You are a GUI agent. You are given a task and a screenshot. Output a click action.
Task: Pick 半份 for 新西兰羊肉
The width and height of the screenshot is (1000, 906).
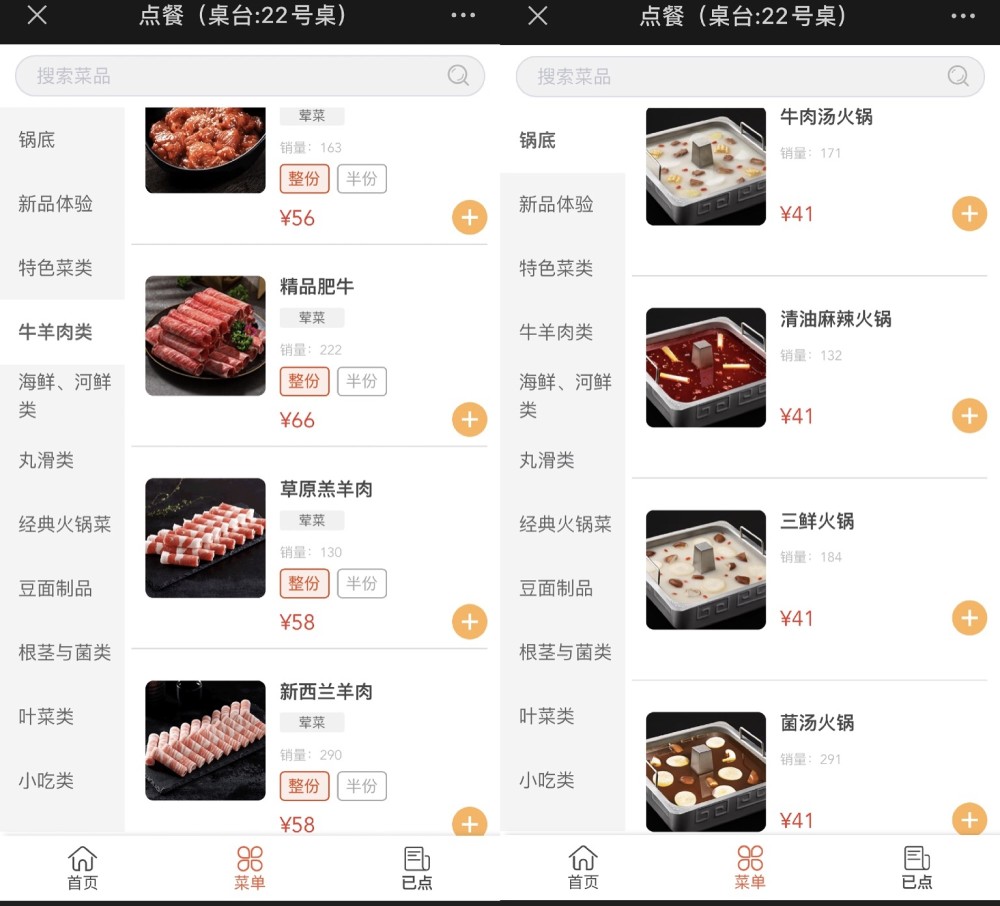click(361, 786)
